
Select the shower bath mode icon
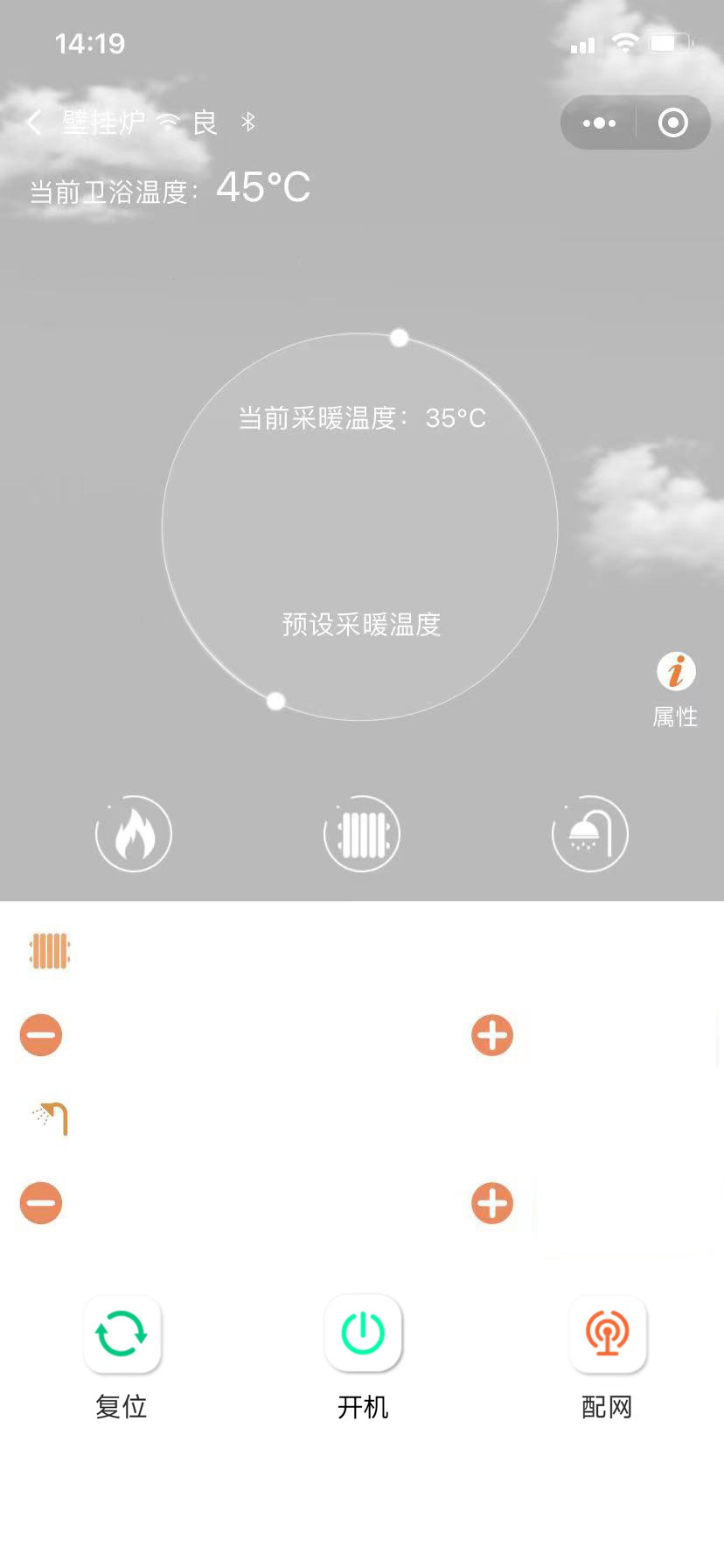[x=590, y=834]
